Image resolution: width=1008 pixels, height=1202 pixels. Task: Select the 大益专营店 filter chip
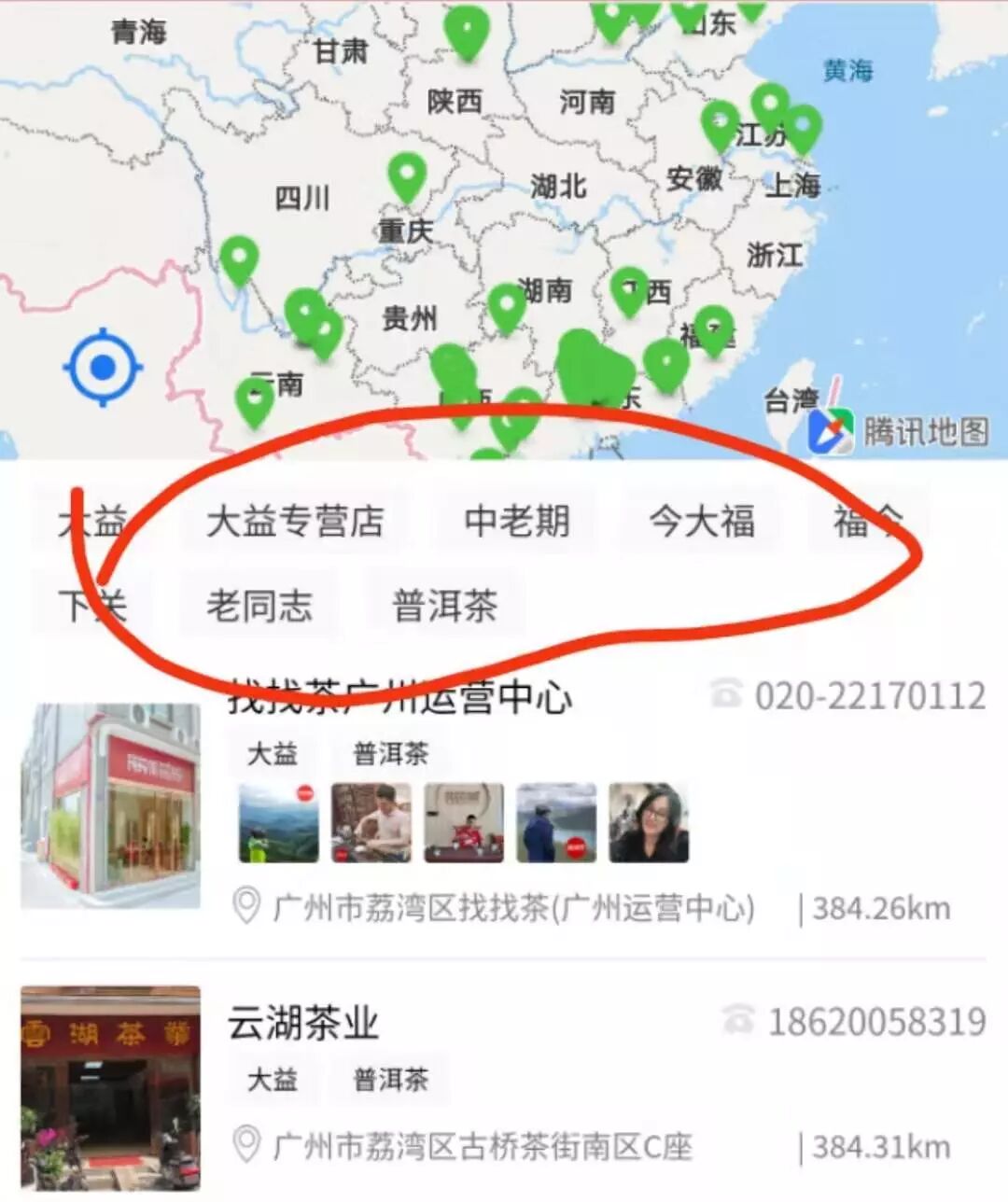(294, 521)
